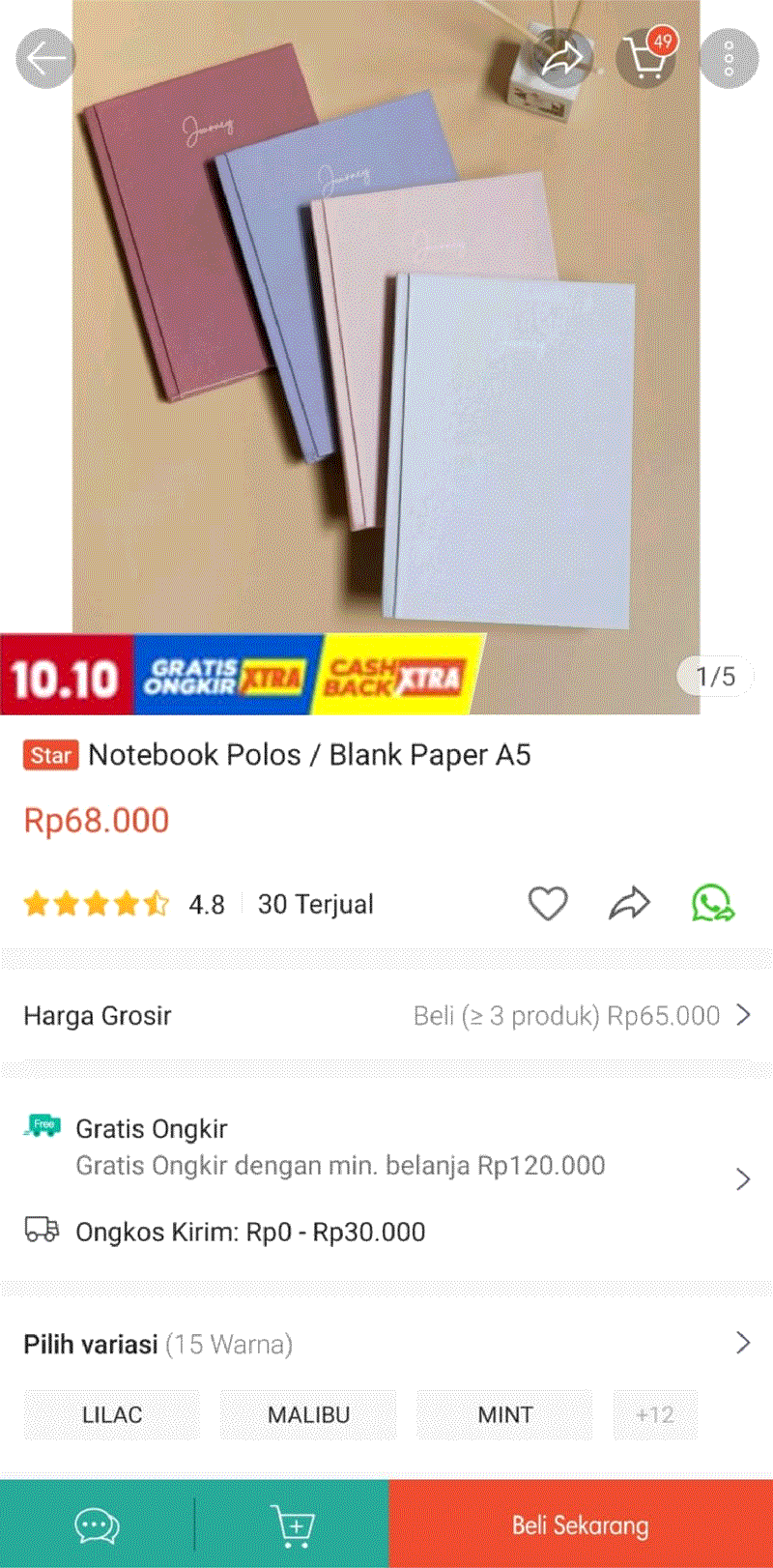Image resolution: width=773 pixels, height=1568 pixels.
Task: View Gratis Ongkir shipping details
Action: point(386,1147)
